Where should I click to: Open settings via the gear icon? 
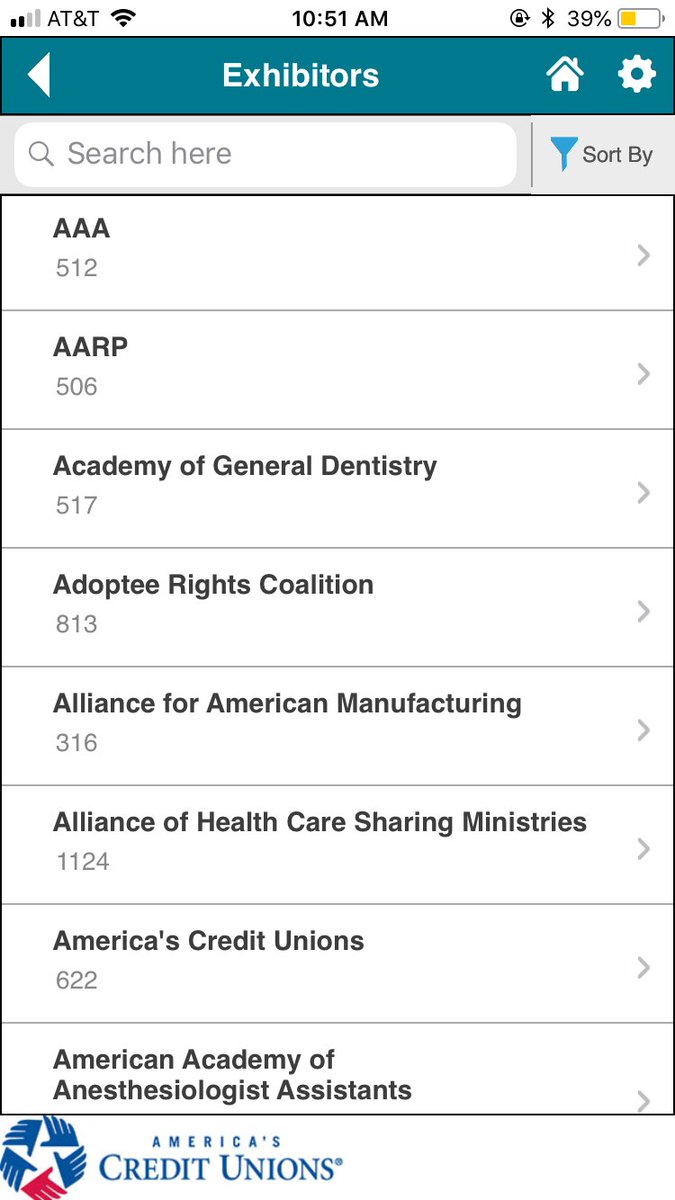636,75
